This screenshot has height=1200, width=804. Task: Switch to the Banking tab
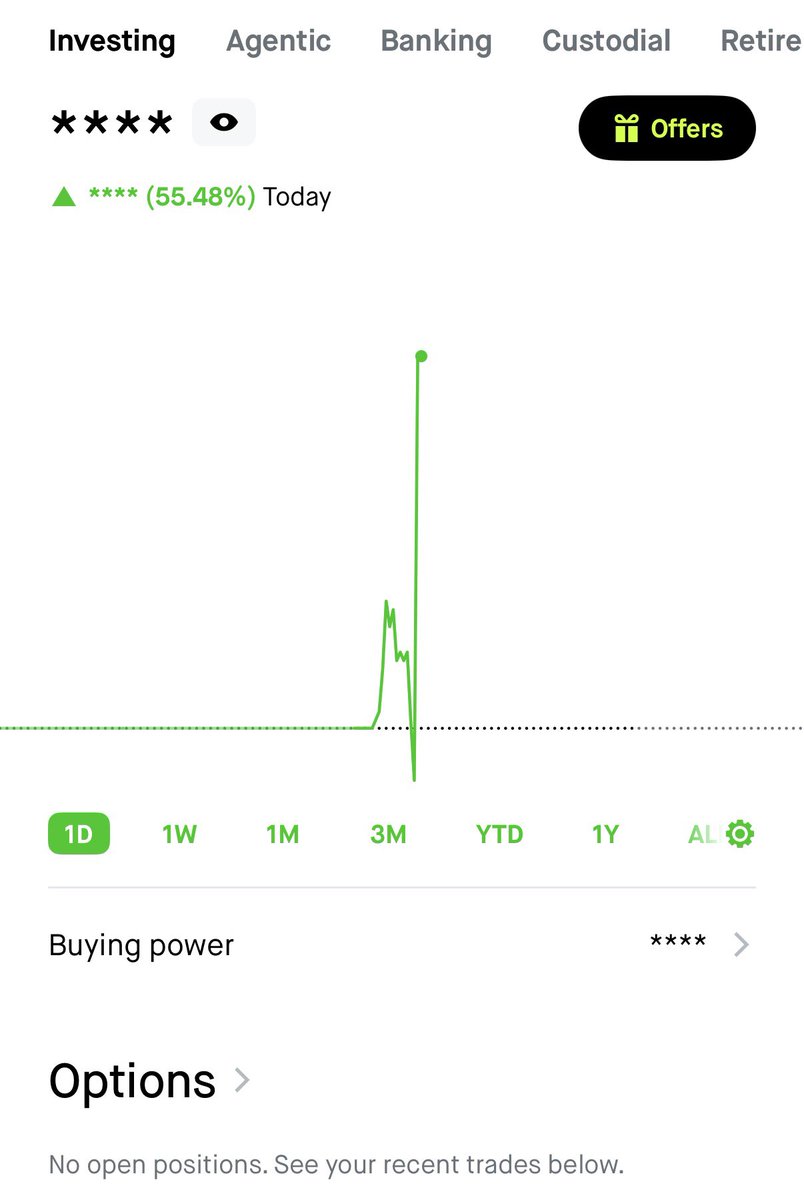click(436, 41)
